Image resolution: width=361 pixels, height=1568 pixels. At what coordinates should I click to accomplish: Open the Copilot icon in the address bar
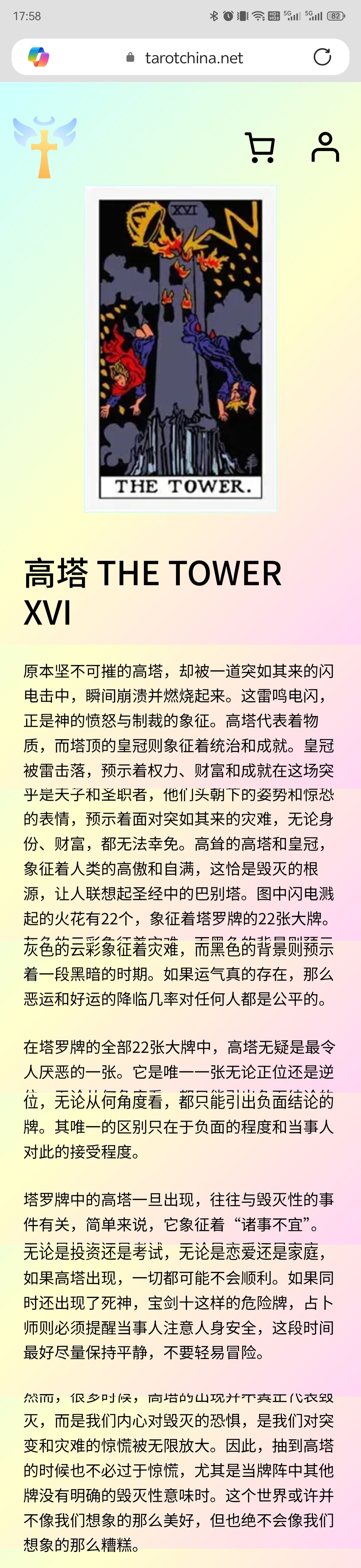(38, 57)
